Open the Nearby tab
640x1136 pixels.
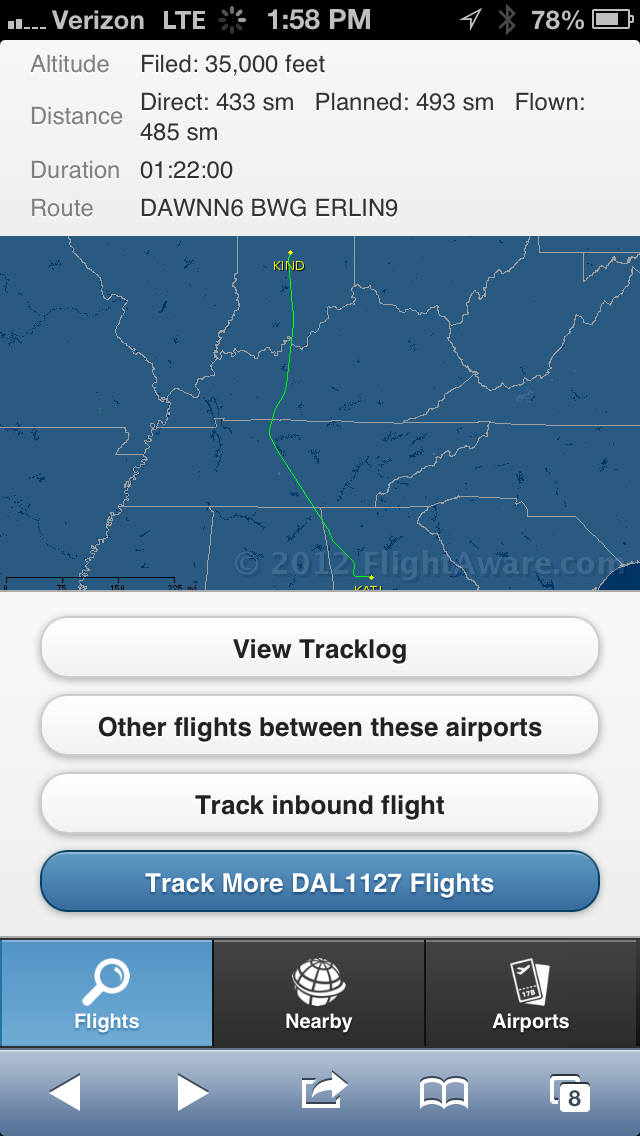pyautogui.click(x=319, y=993)
